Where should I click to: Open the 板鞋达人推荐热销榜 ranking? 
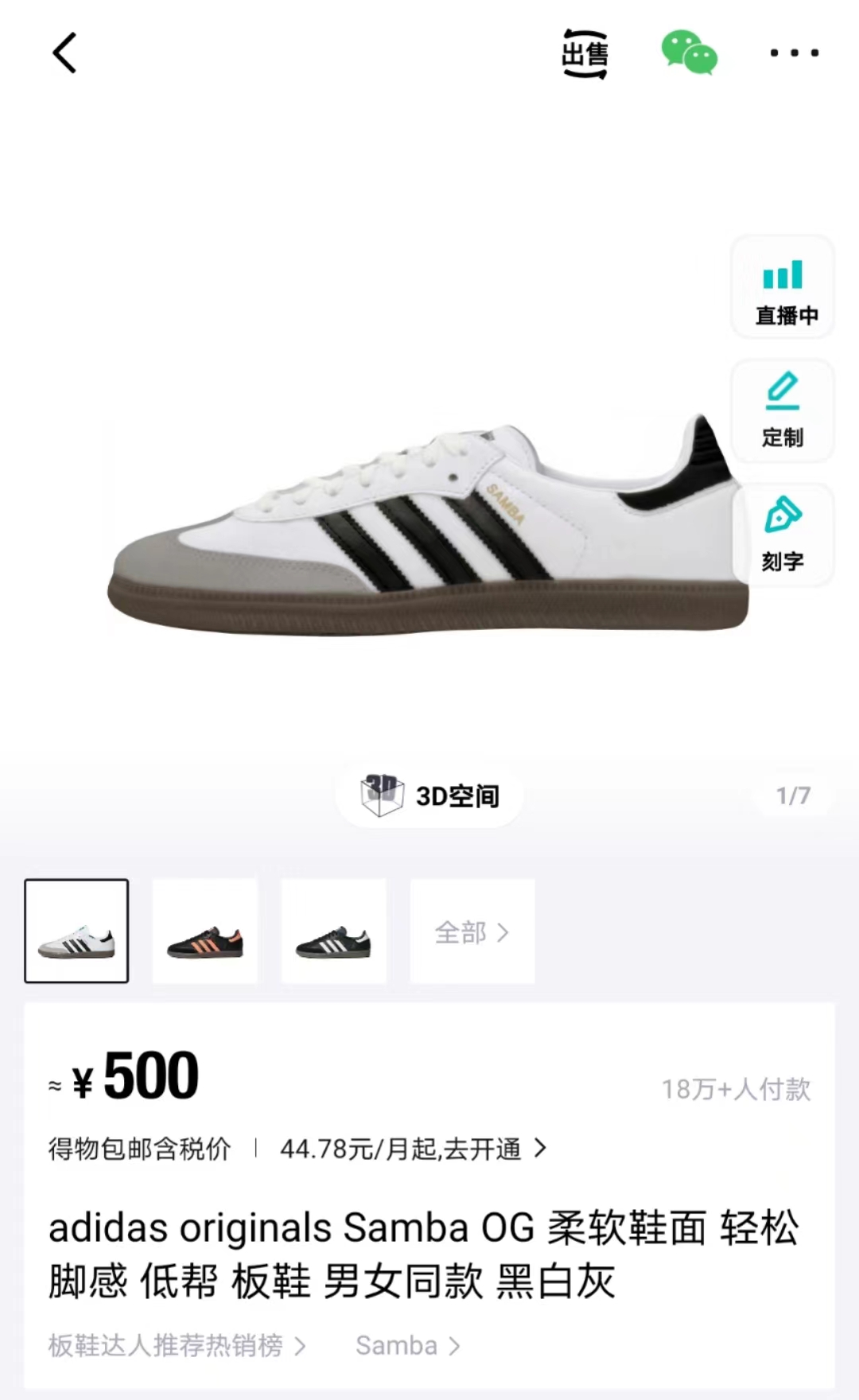click(x=177, y=1345)
